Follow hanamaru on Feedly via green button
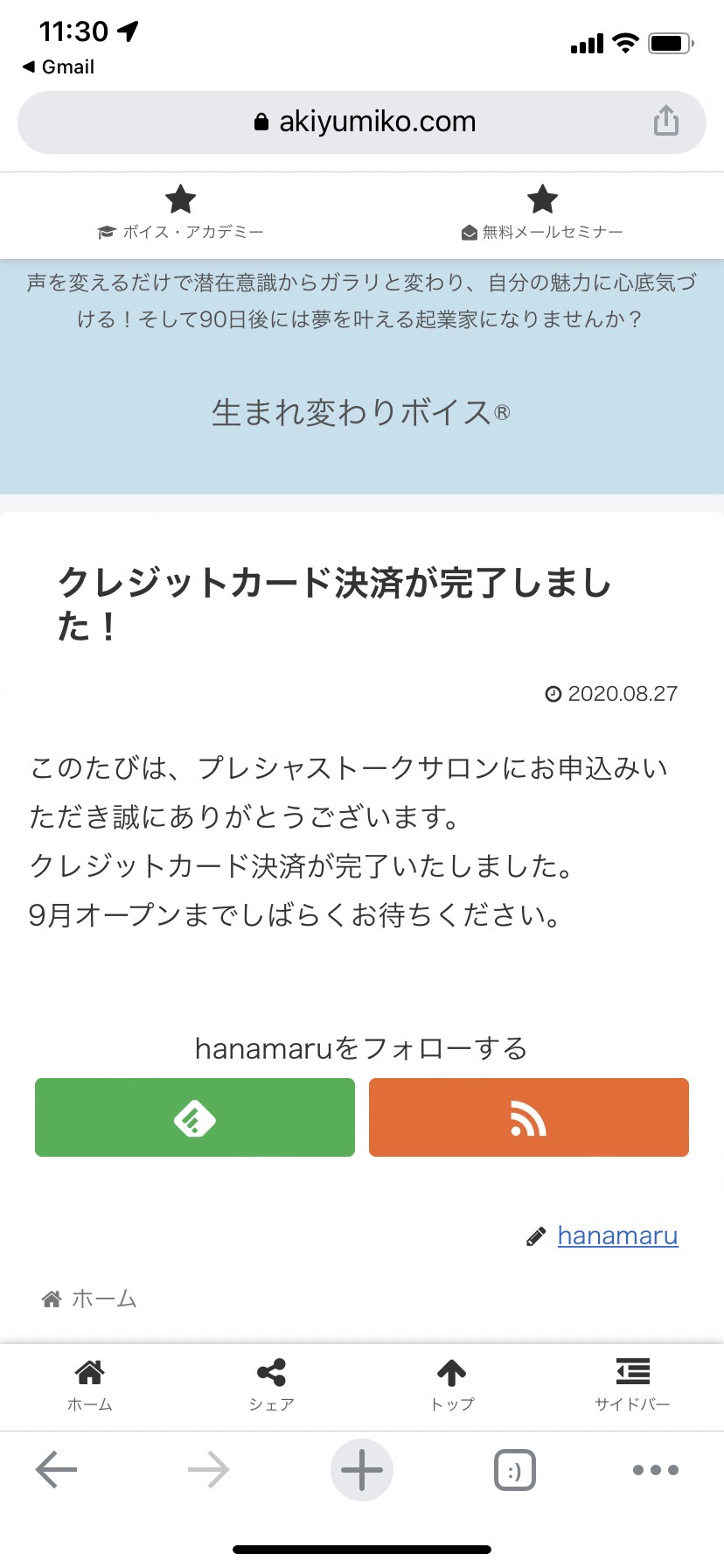This screenshot has height=1568, width=724. click(195, 1117)
